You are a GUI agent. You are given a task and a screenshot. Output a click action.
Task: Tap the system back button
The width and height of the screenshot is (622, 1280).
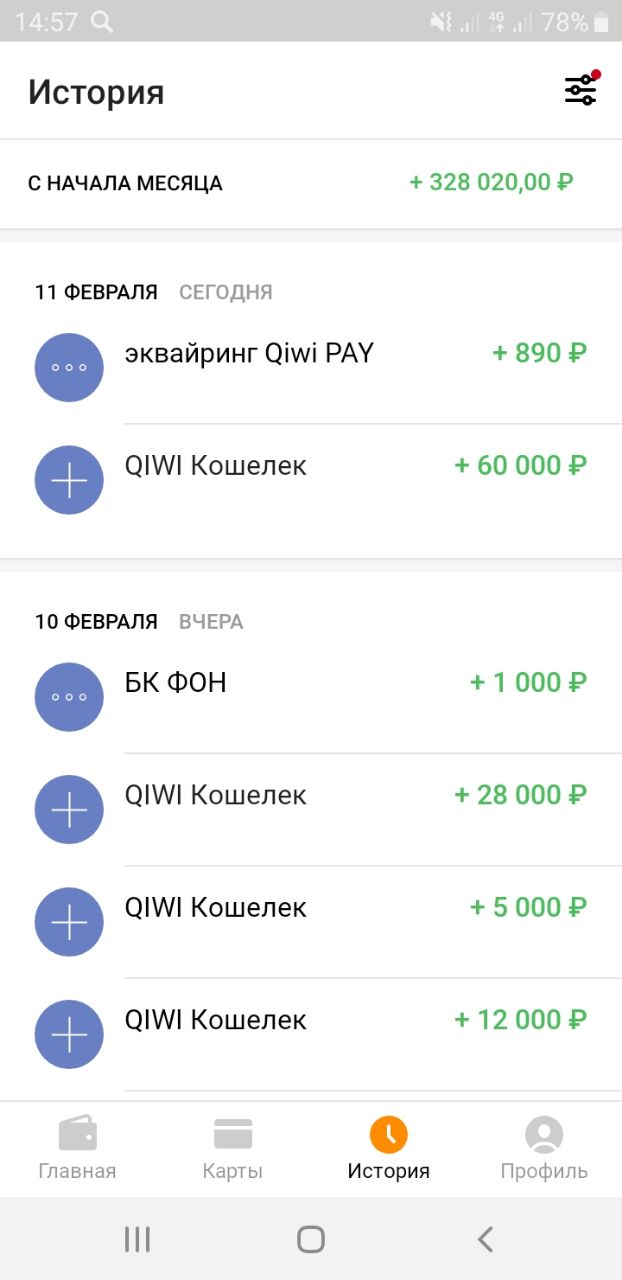click(x=485, y=1240)
